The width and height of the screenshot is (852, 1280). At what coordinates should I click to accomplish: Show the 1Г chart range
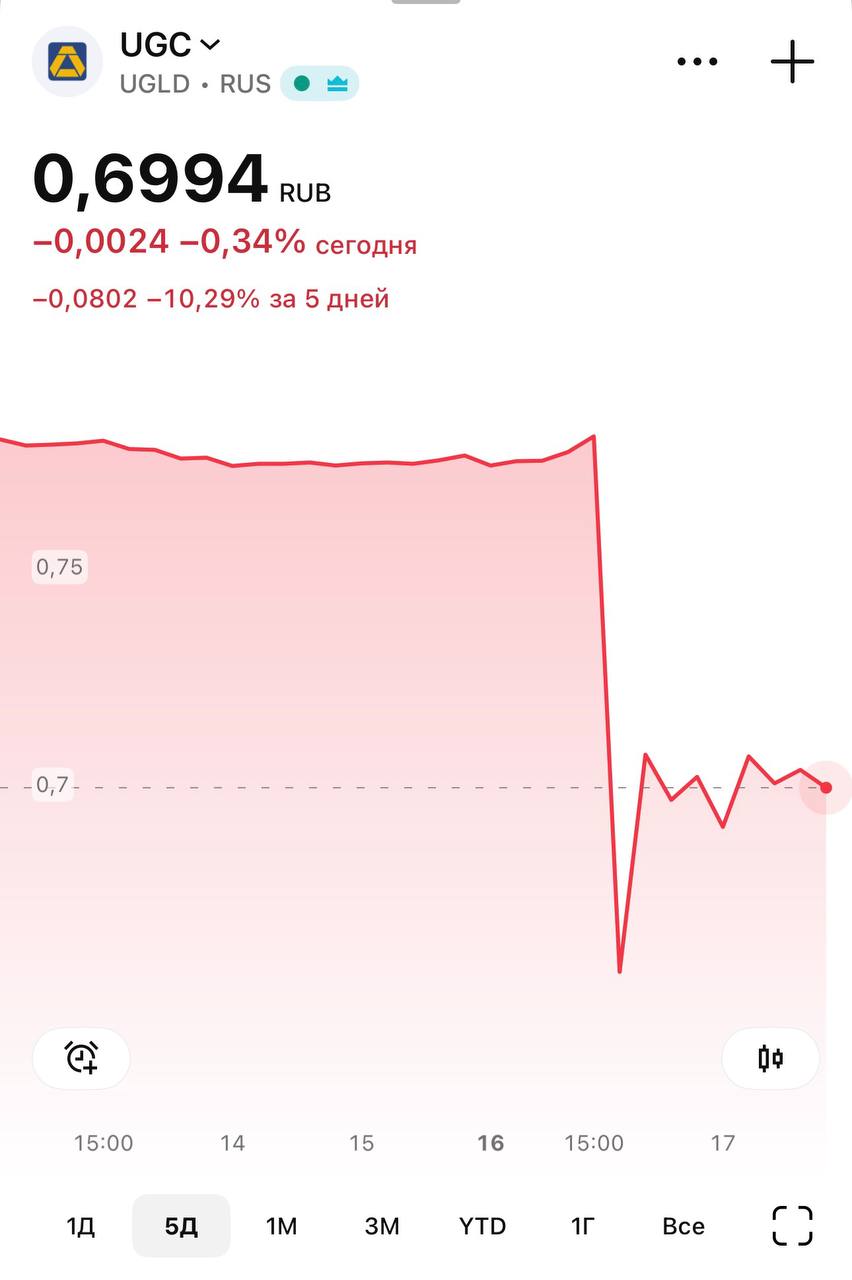coord(583,1226)
